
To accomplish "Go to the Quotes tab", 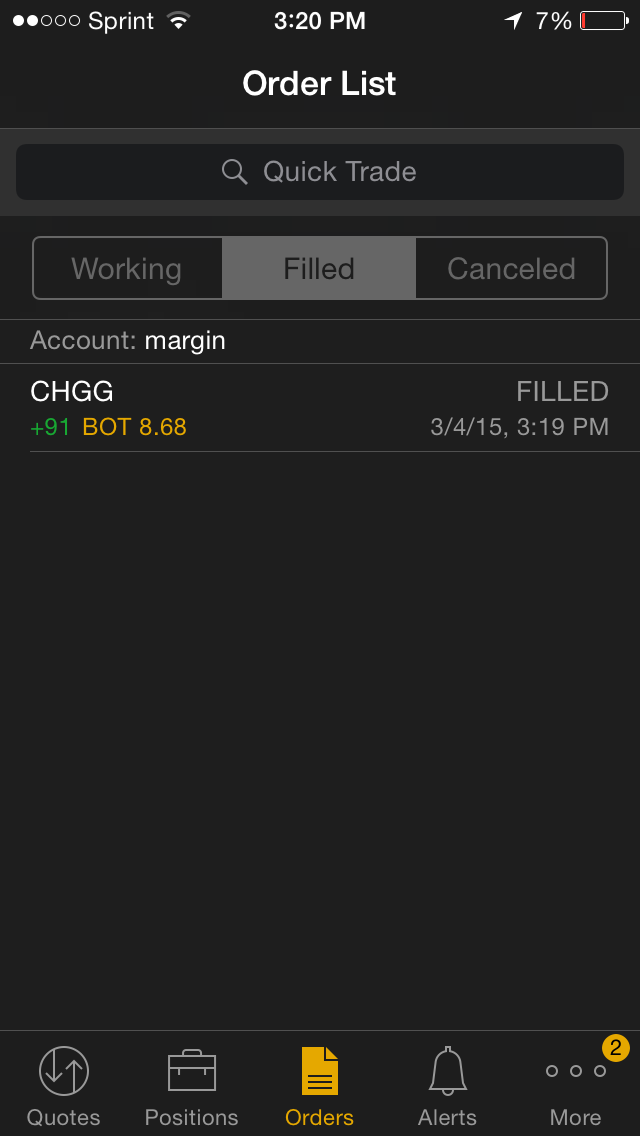I will pyautogui.click(x=64, y=1085).
